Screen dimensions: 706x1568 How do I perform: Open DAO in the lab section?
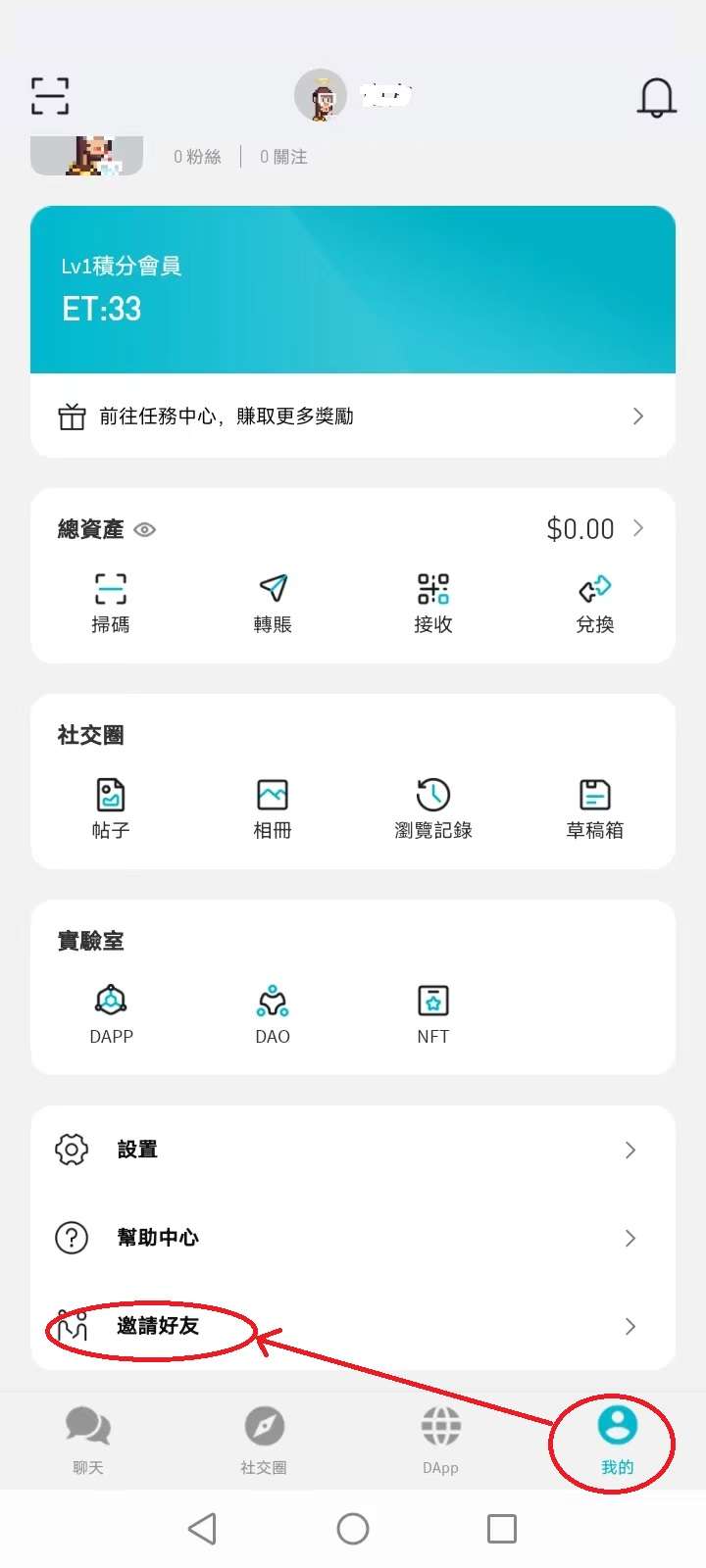point(273,1014)
